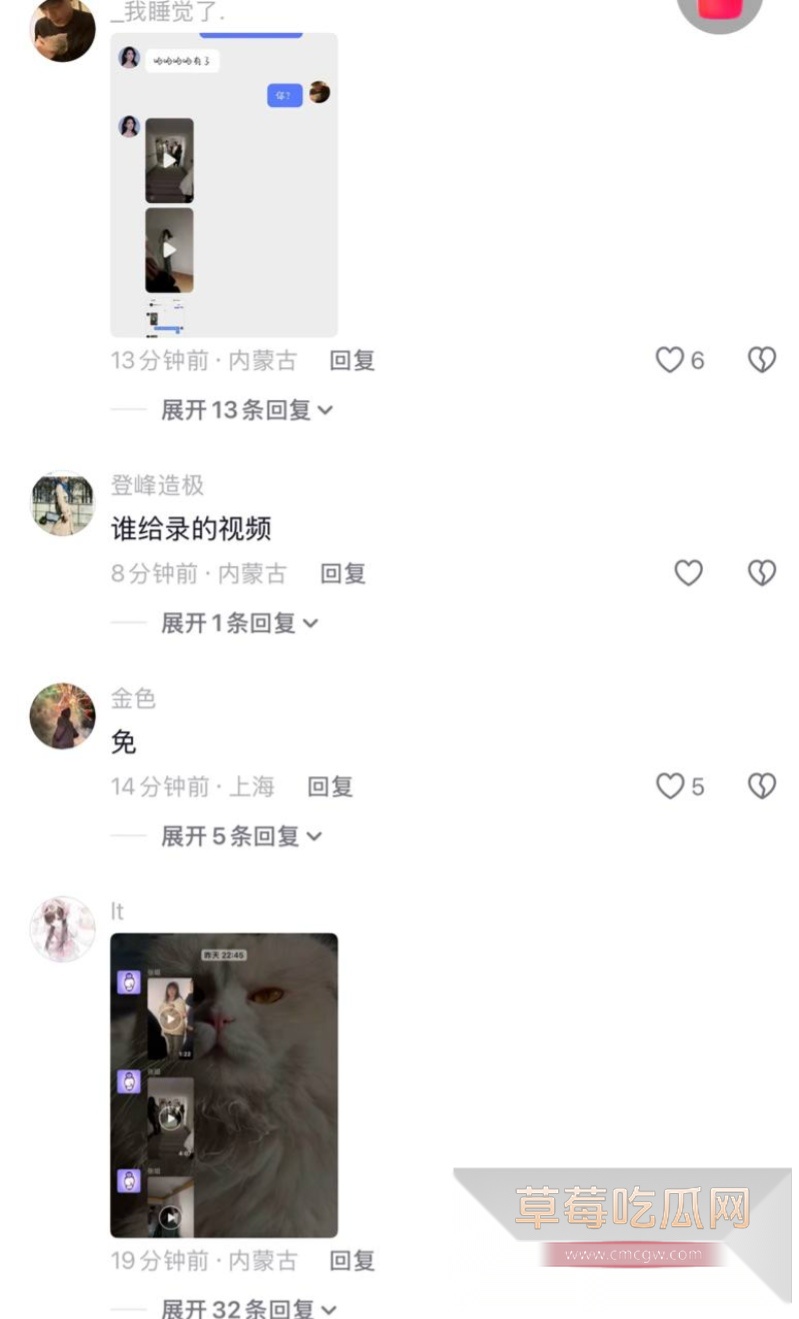Expand the 32 replies under lt's comment
The image size is (799, 1319).
240,1308
